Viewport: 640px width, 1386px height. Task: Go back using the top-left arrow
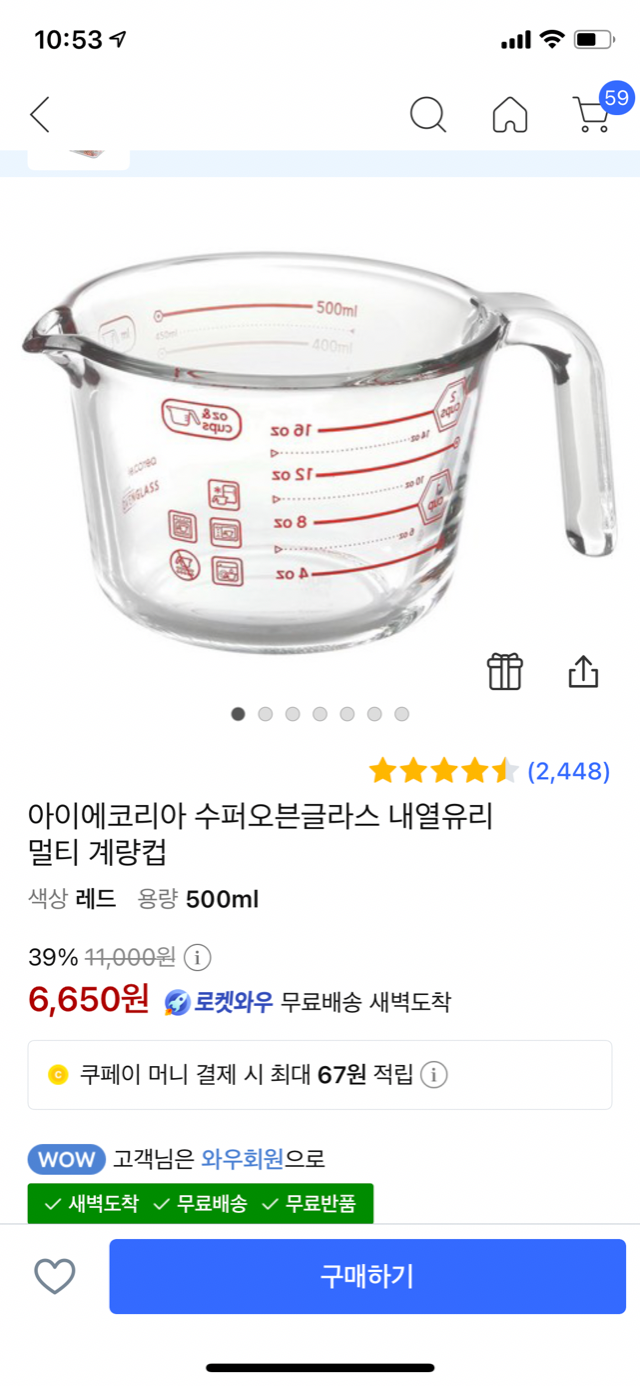40,115
